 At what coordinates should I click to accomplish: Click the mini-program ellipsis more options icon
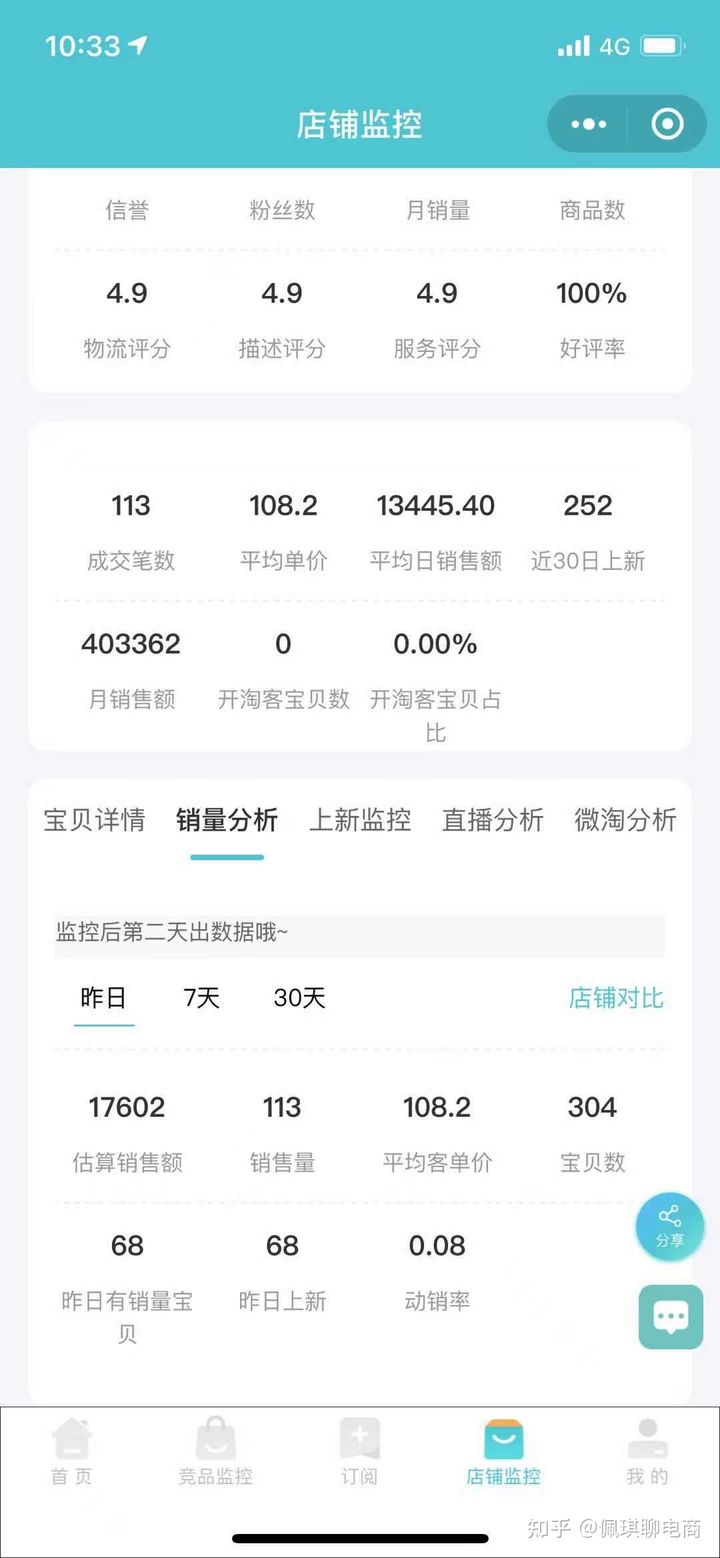tap(588, 124)
